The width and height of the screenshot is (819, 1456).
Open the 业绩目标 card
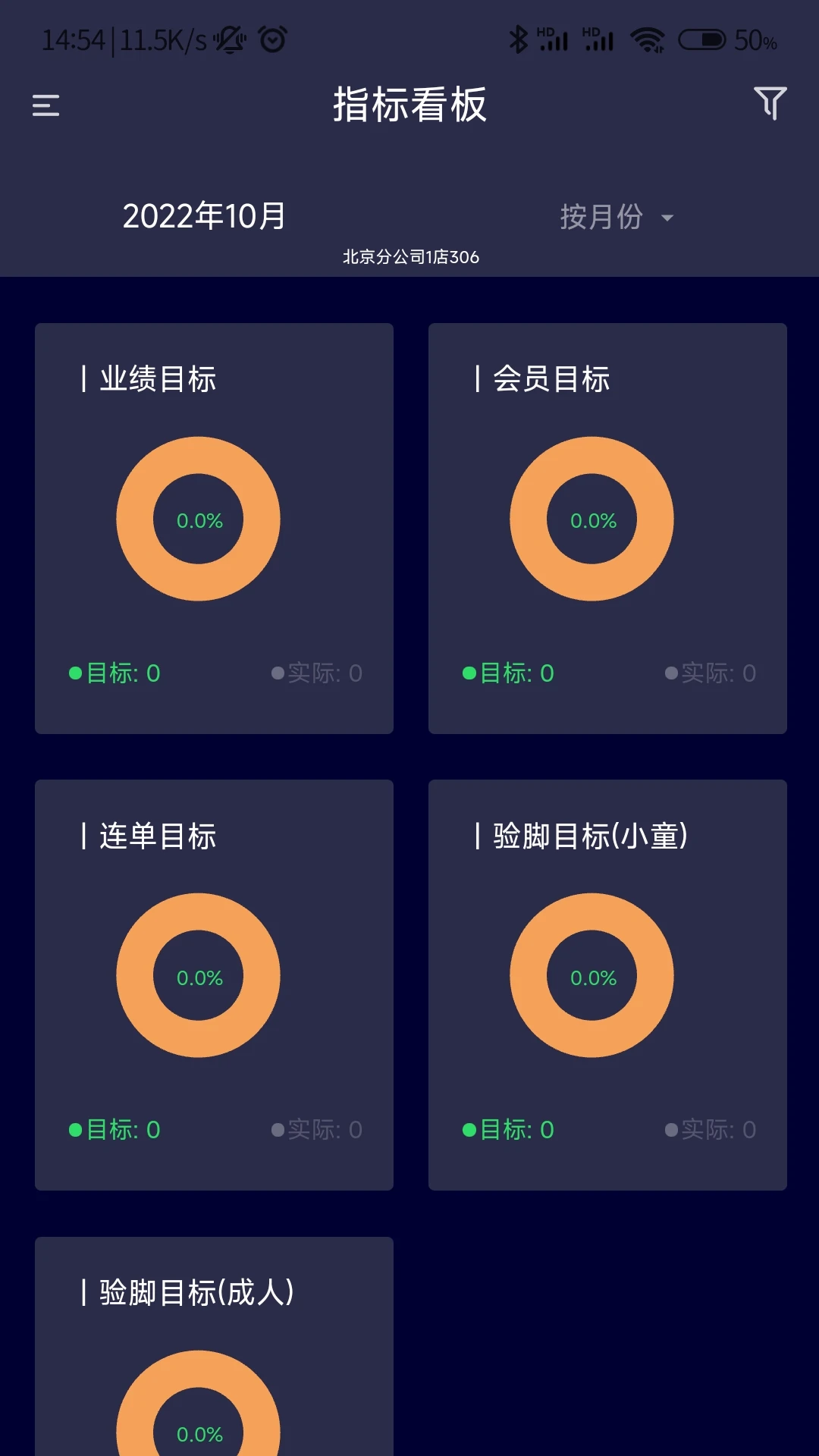pyautogui.click(x=214, y=528)
